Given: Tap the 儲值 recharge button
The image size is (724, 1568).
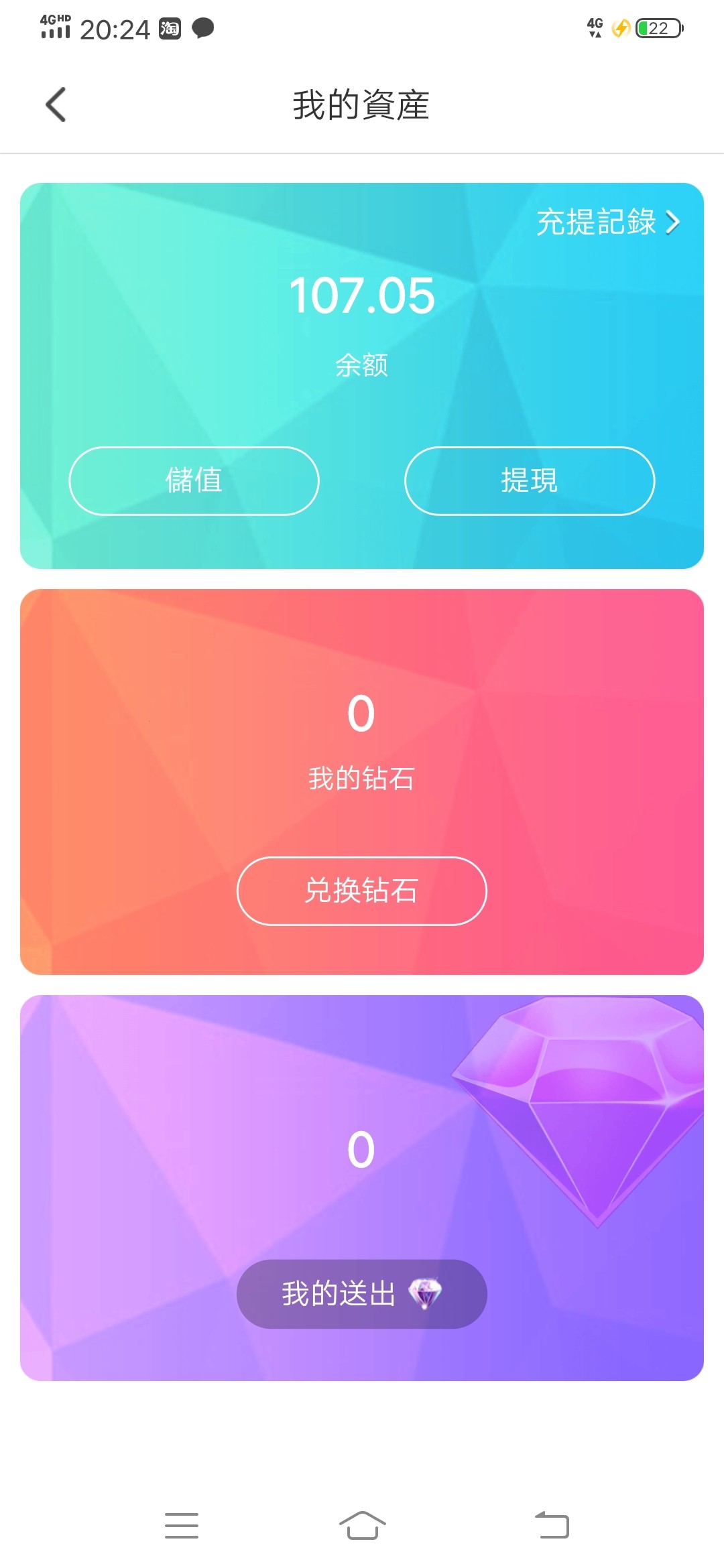Looking at the screenshot, I should point(194,480).
